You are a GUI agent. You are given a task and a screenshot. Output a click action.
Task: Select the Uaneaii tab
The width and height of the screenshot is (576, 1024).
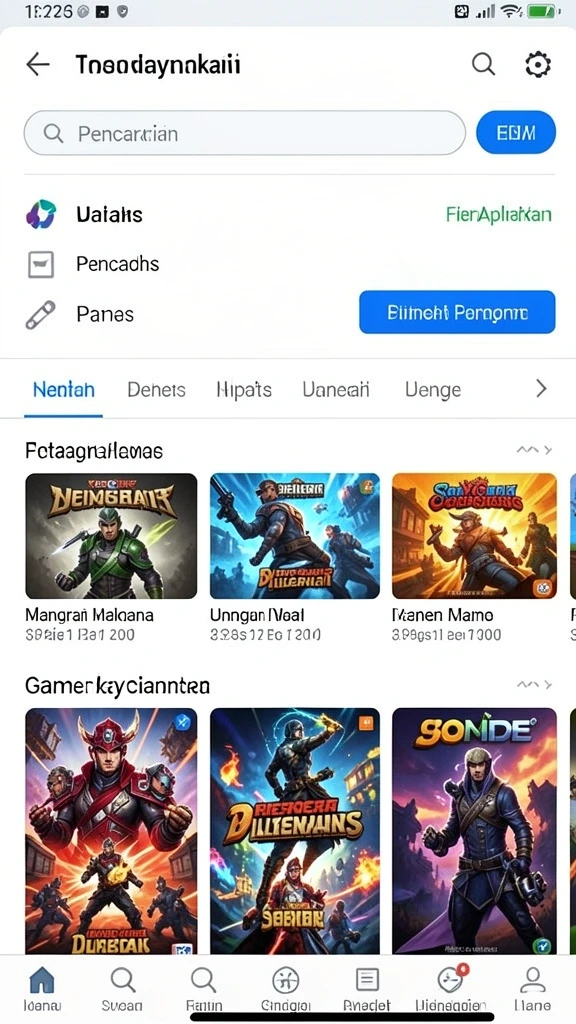coord(336,390)
